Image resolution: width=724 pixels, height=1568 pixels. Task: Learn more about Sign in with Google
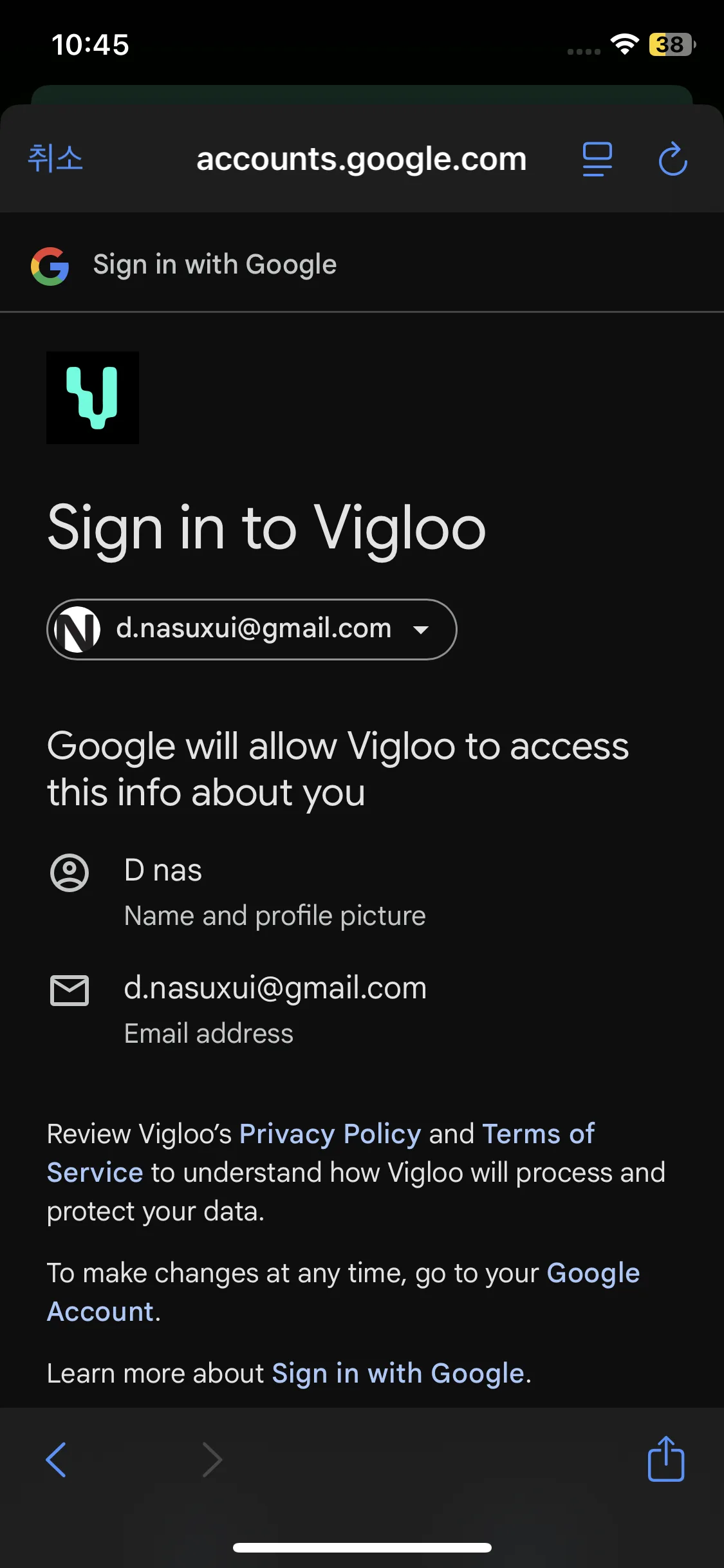(x=398, y=1374)
